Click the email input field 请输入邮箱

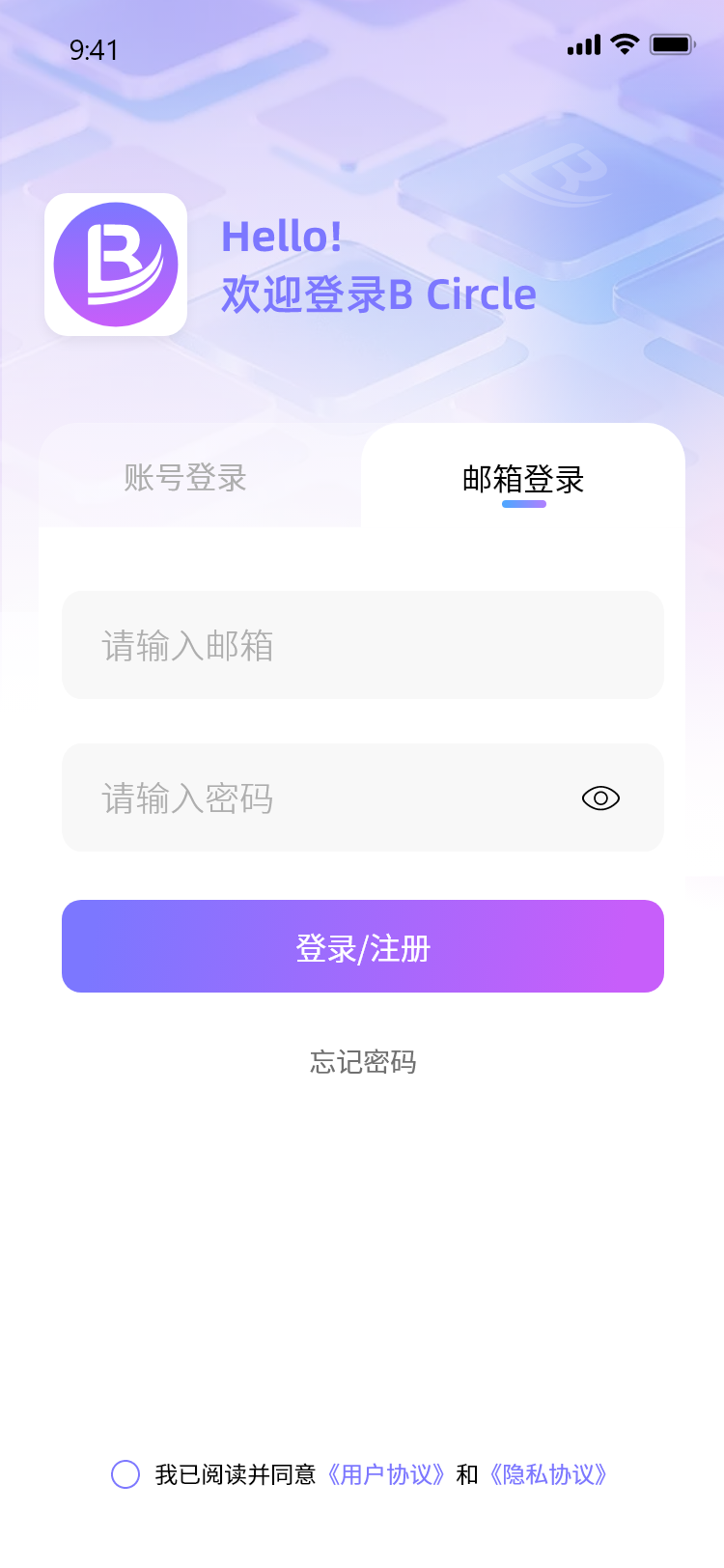pos(362,644)
